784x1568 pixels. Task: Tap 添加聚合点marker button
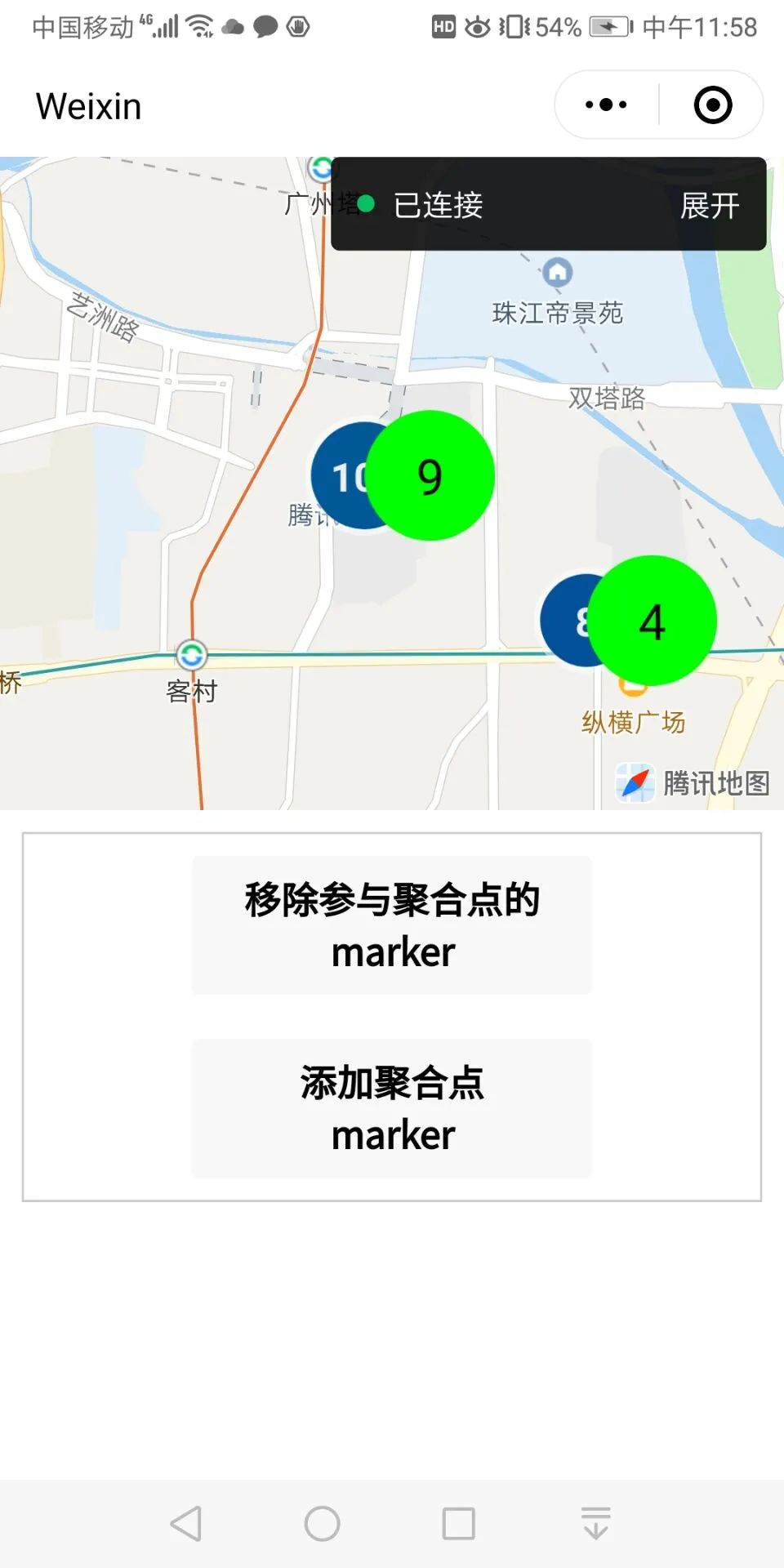[392, 1108]
